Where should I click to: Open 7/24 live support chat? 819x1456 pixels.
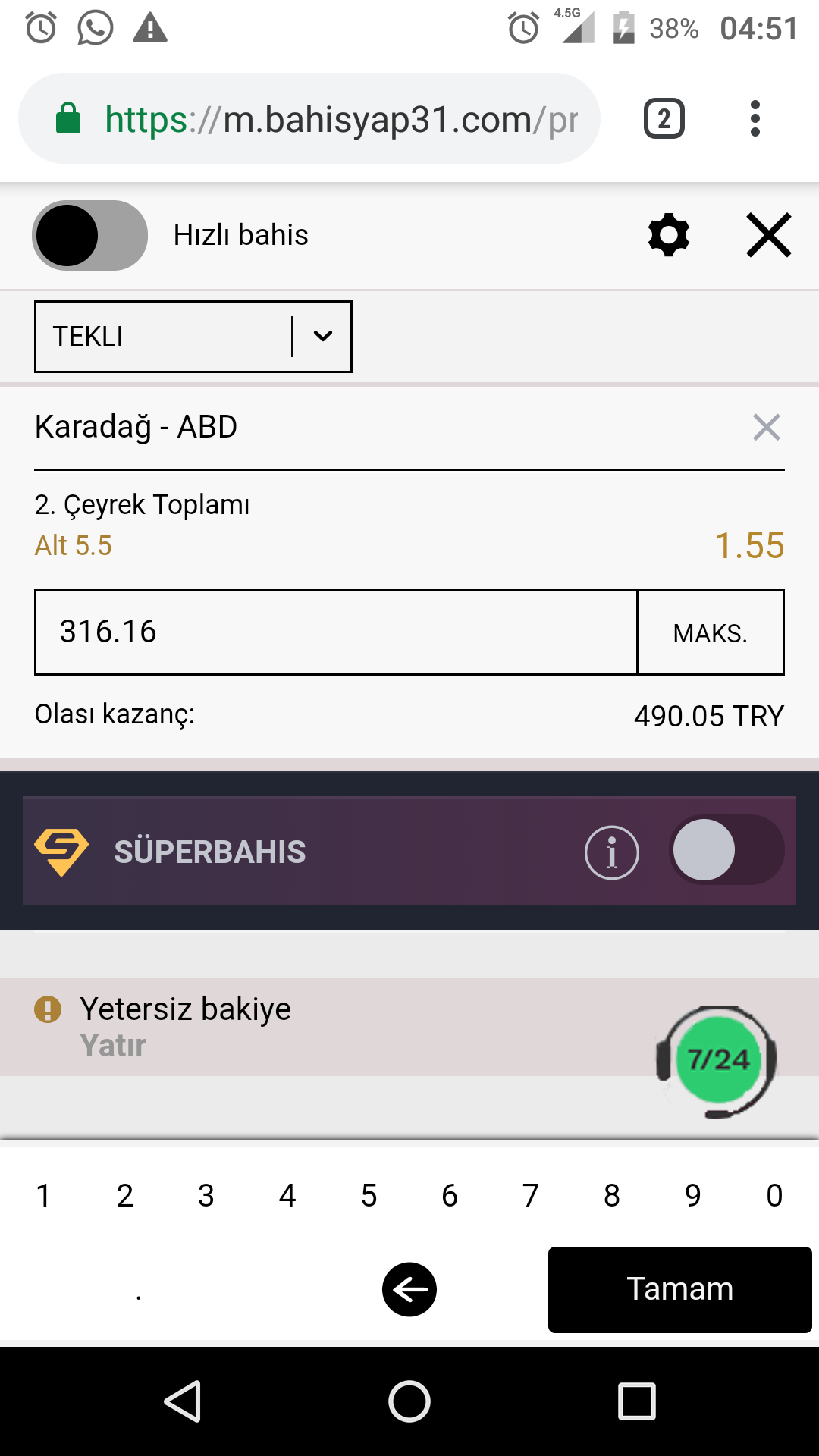pos(717,1062)
